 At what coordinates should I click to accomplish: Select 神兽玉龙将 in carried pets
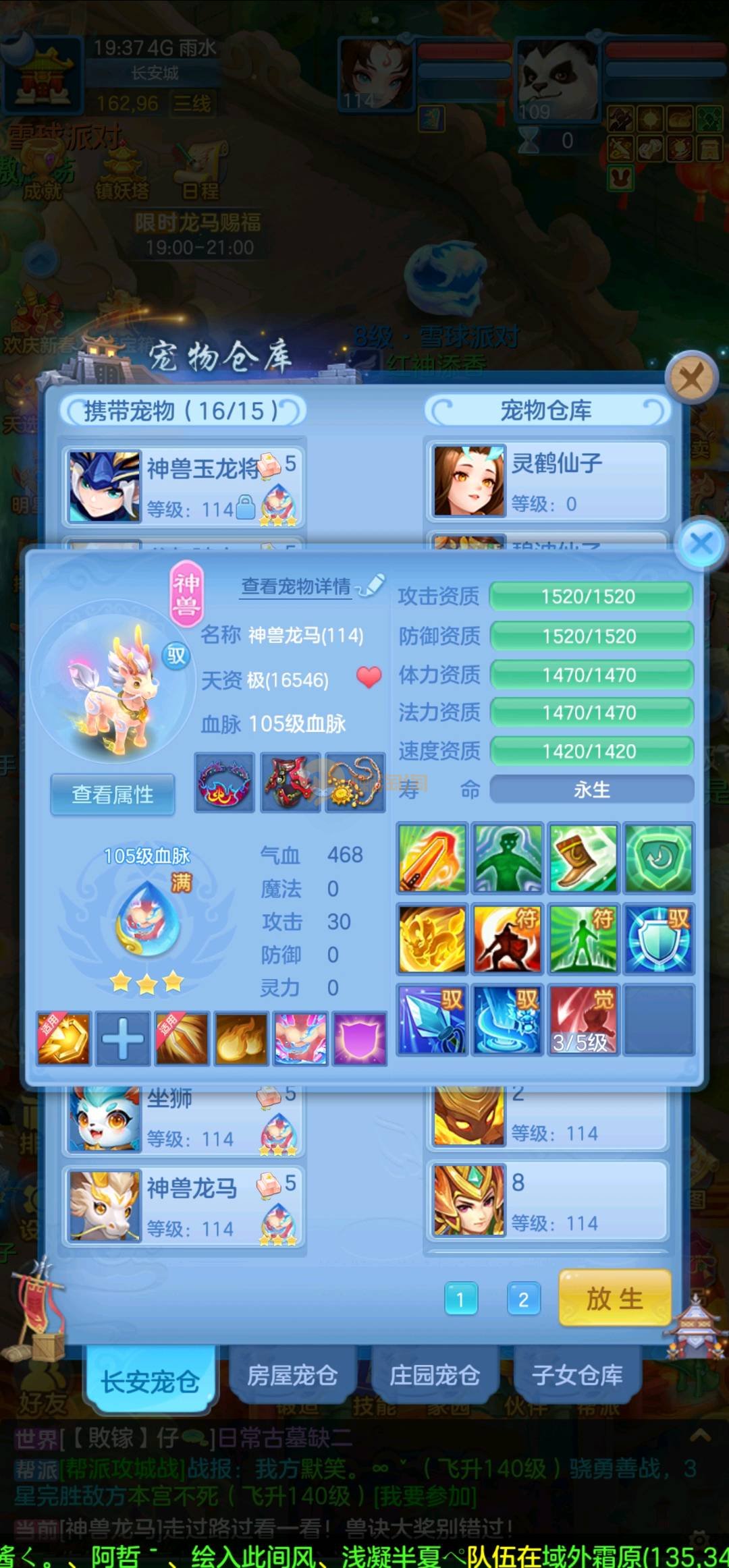coord(184,486)
